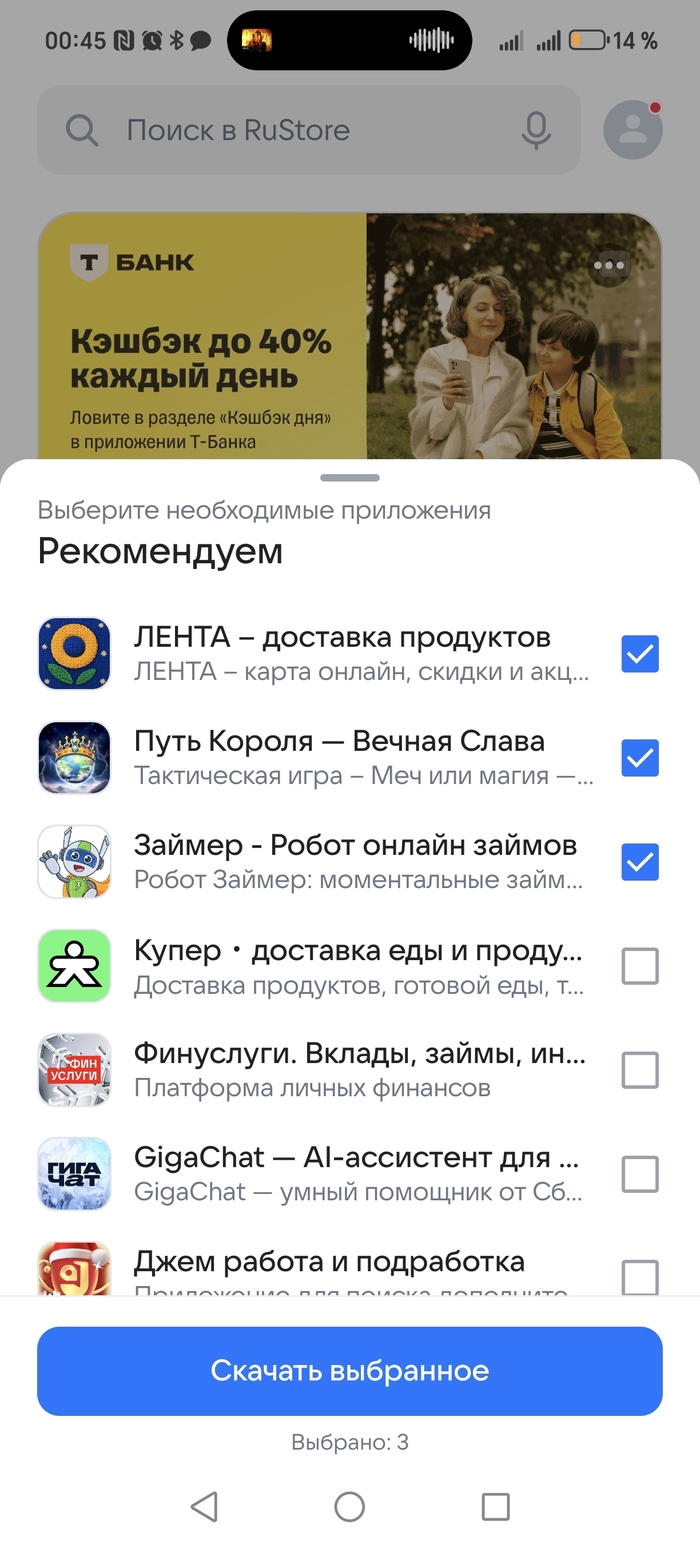
Task: Tick the GigaChat AI-ассистент checkbox
Action: pos(640,1174)
